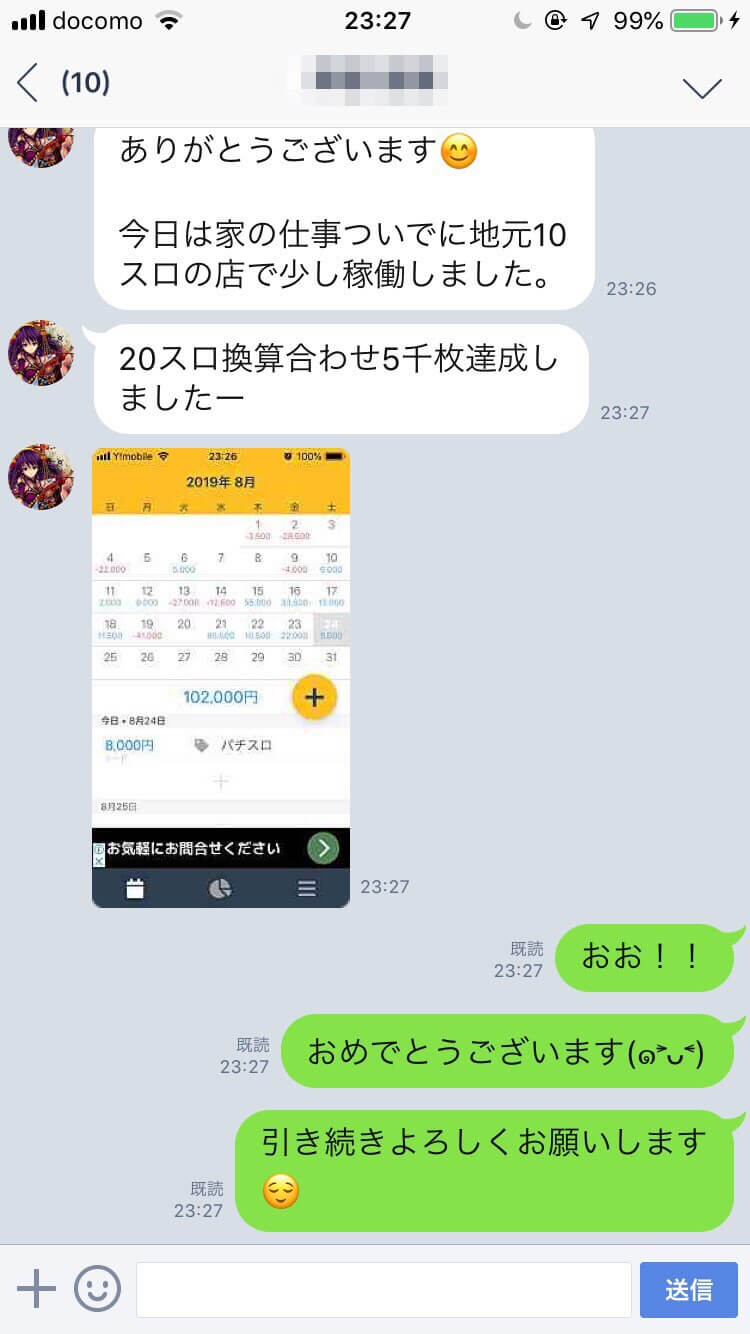Open the emoji sticker picker
Viewport: 750px width, 1334px height.
click(x=97, y=1288)
